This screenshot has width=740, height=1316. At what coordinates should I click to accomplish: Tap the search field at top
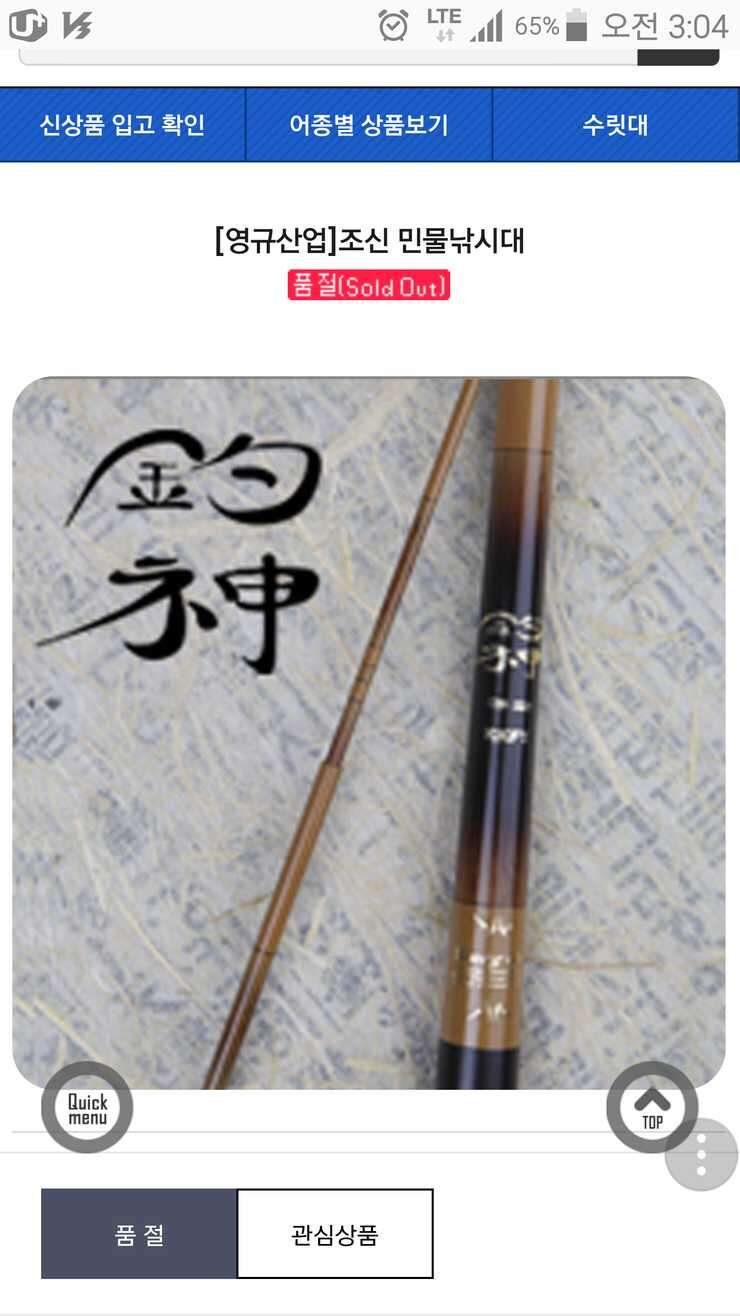tap(328, 56)
